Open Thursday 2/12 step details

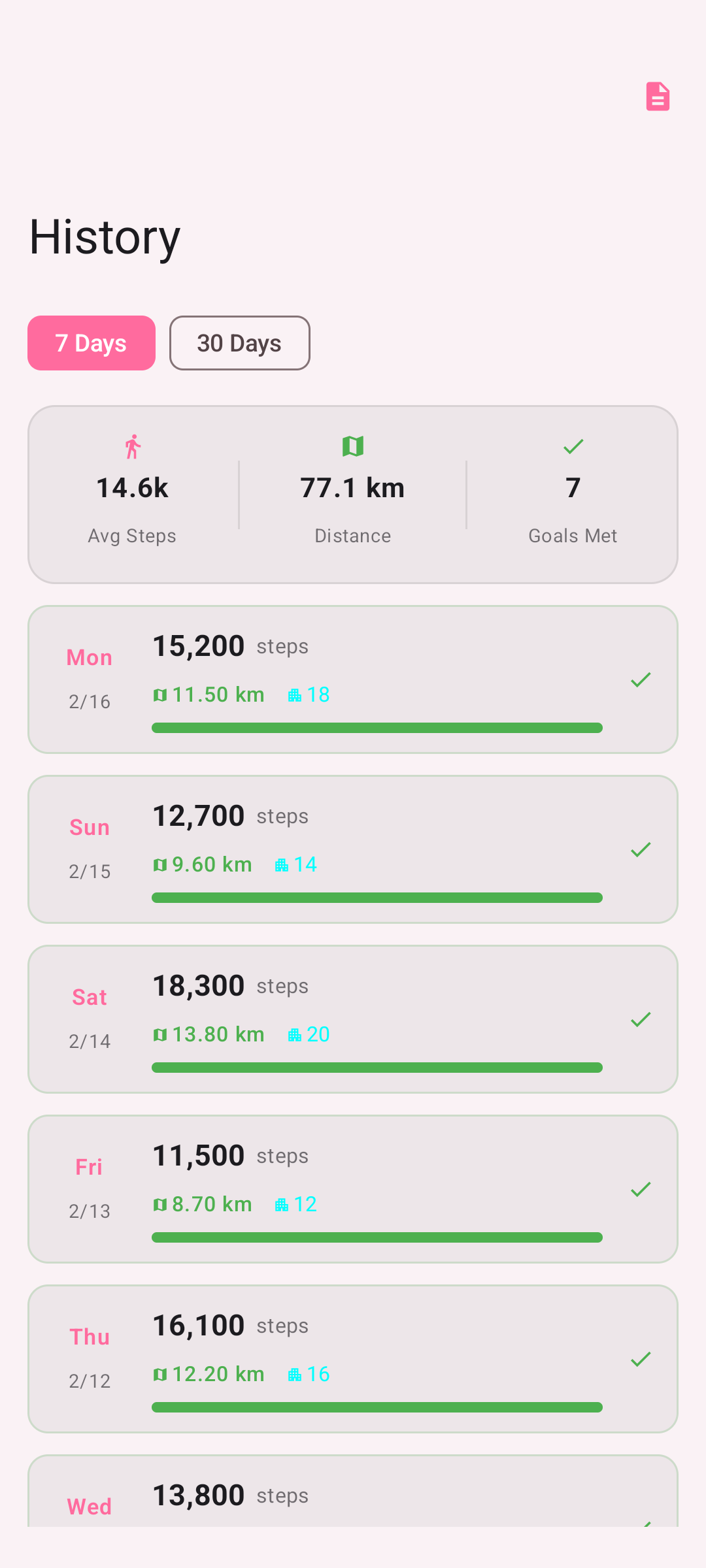point(353,1359)
